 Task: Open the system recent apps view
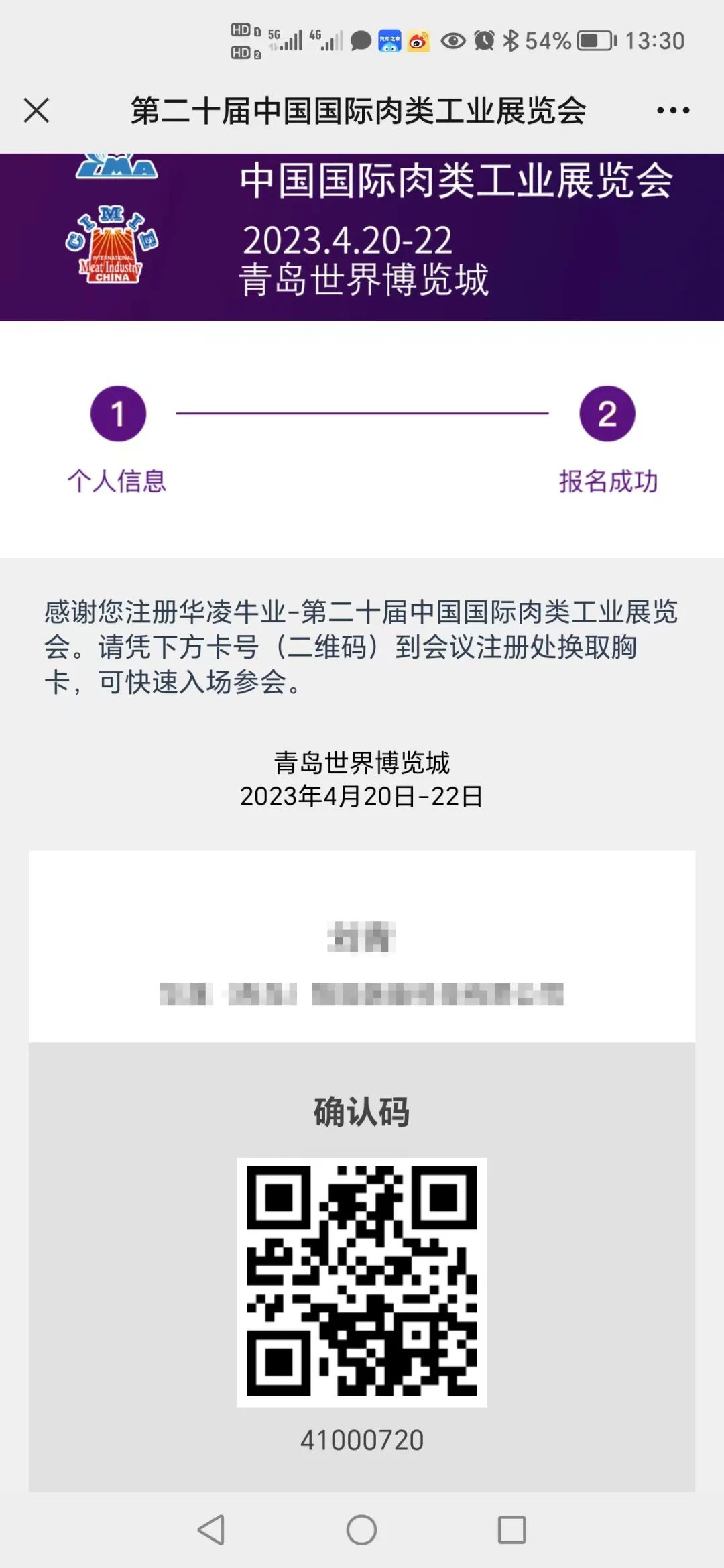point(511,1530)
